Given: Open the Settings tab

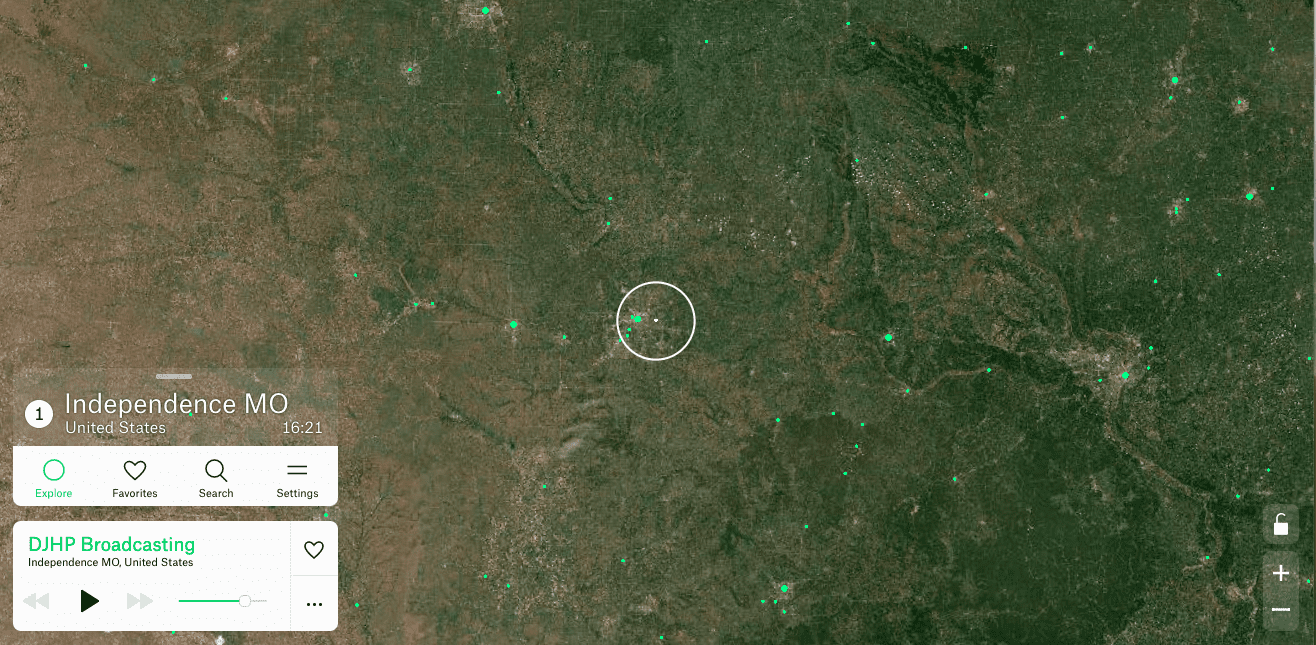Looking at the screenshot, I should [x=297, y=477].
